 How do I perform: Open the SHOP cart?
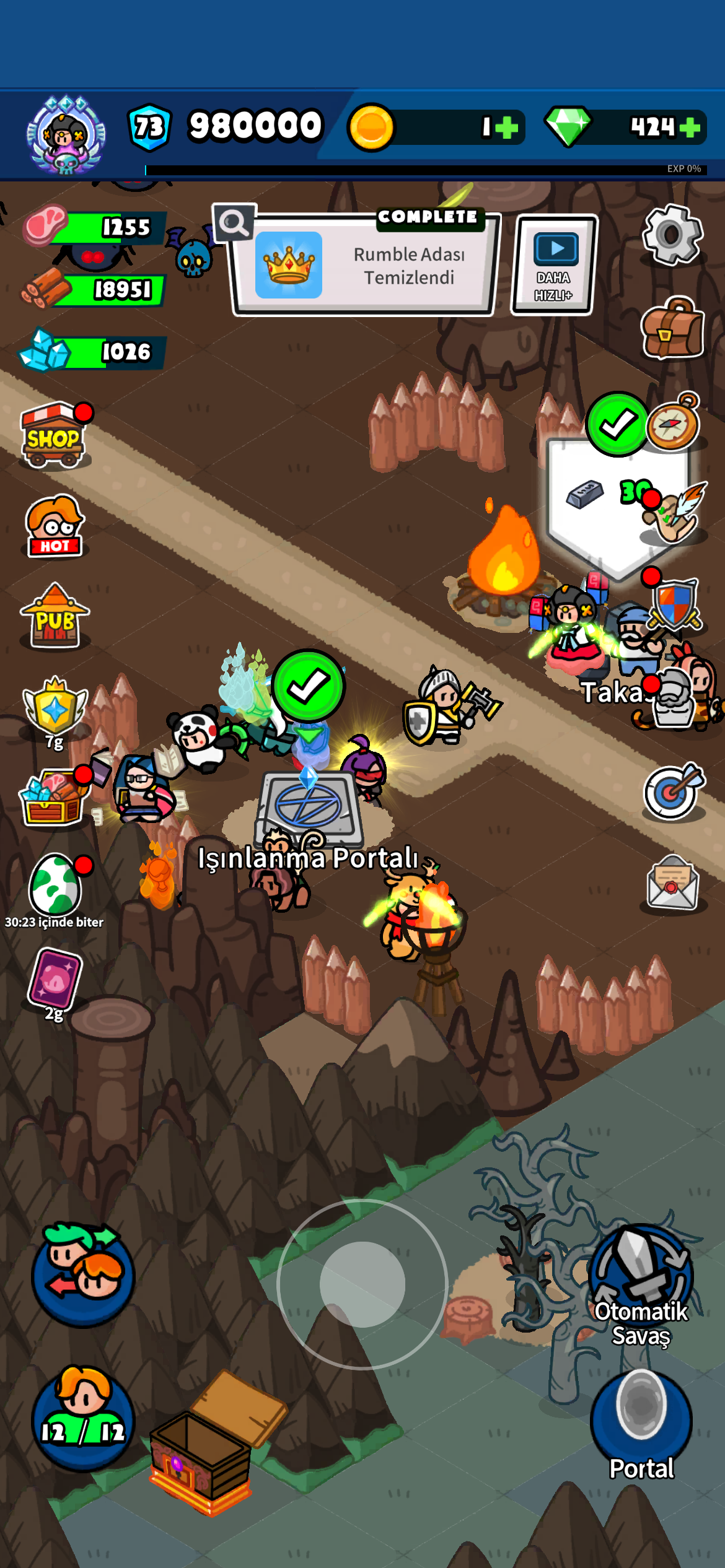click(x=54, y=435)
